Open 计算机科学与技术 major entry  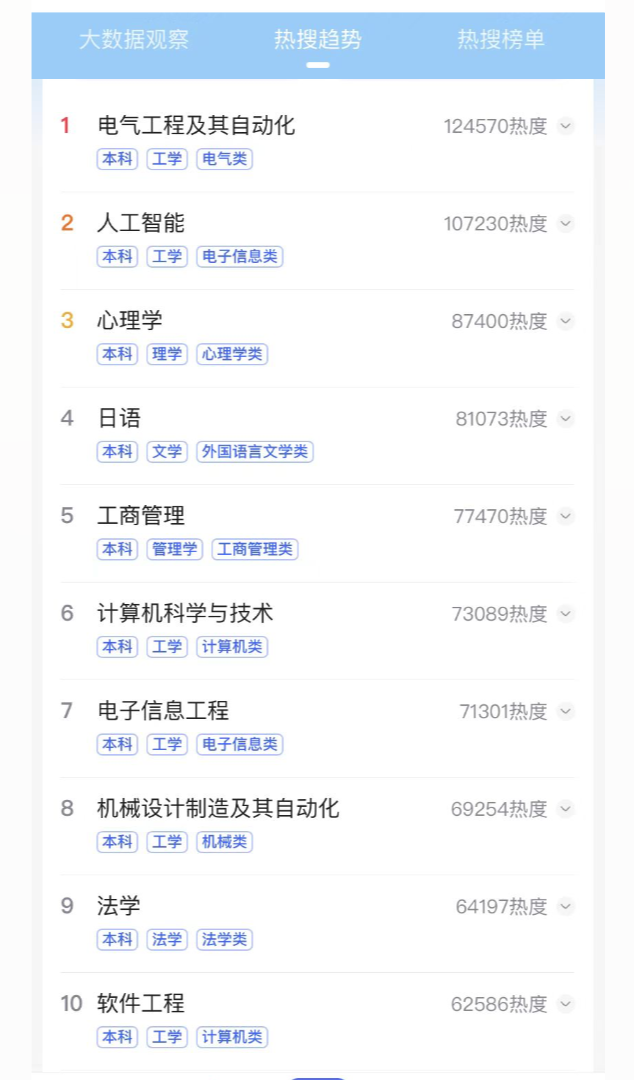[x=185, y=613]
